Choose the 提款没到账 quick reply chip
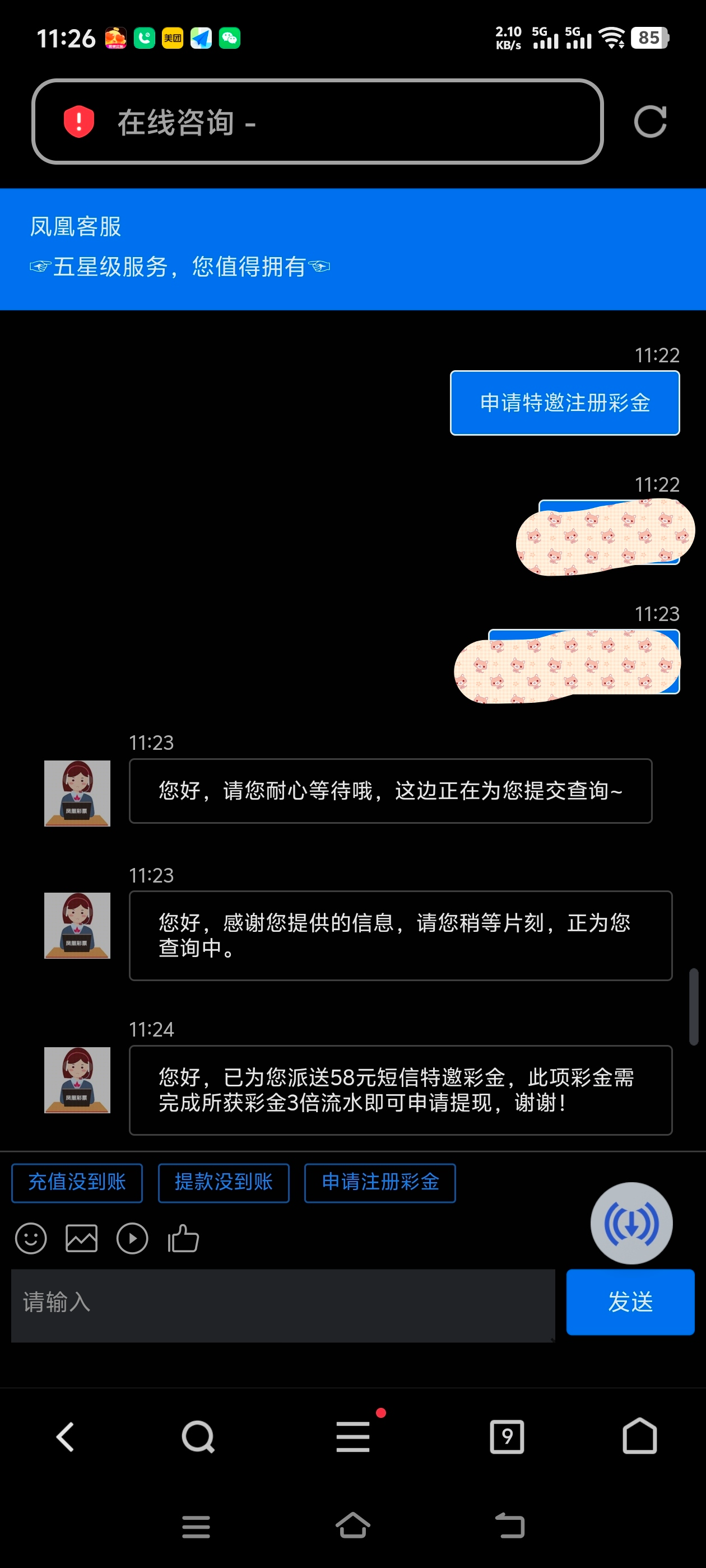 (x=224, y=1182)
